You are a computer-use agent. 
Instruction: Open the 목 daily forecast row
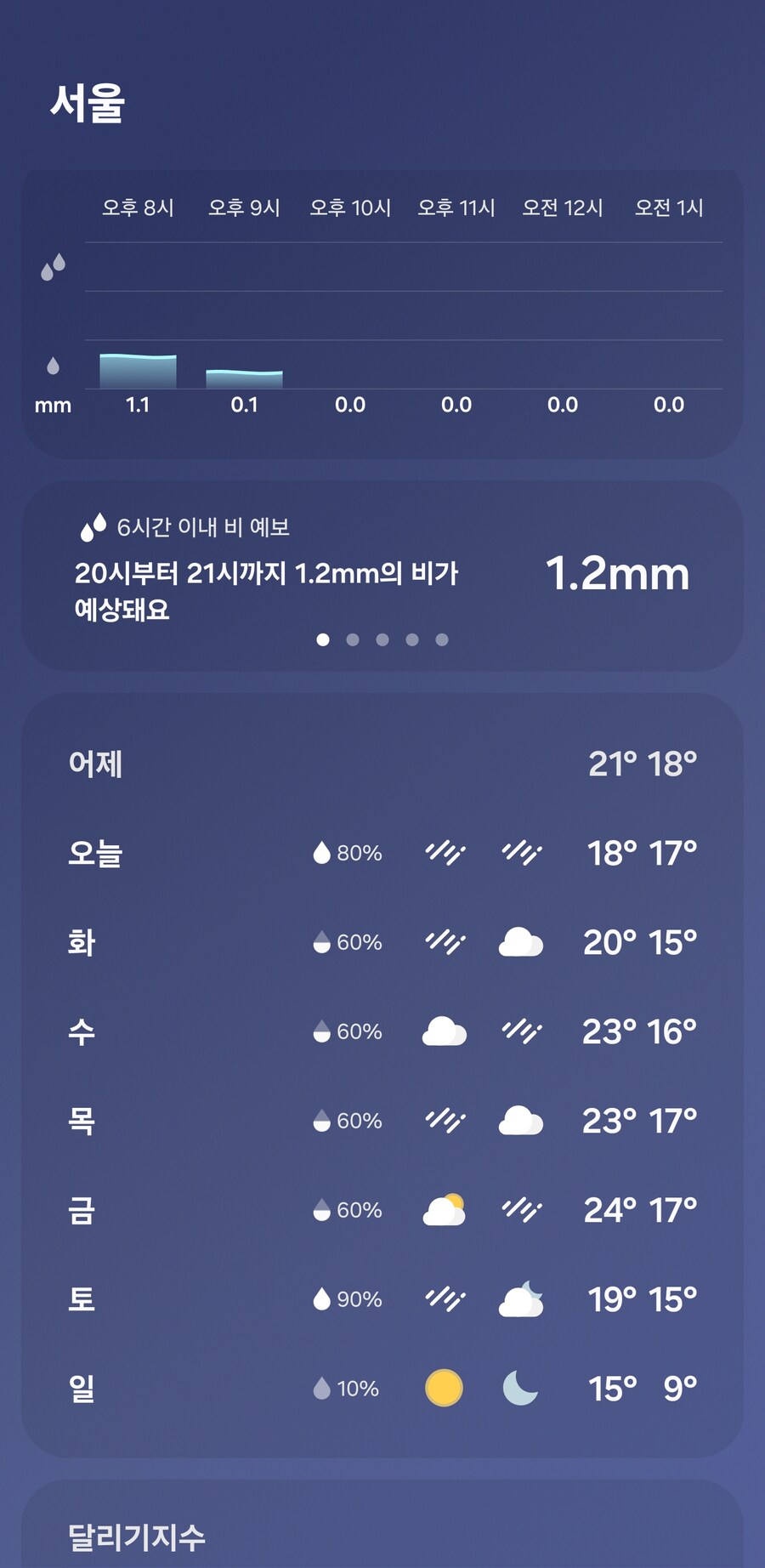click(x=382, y=1121)
